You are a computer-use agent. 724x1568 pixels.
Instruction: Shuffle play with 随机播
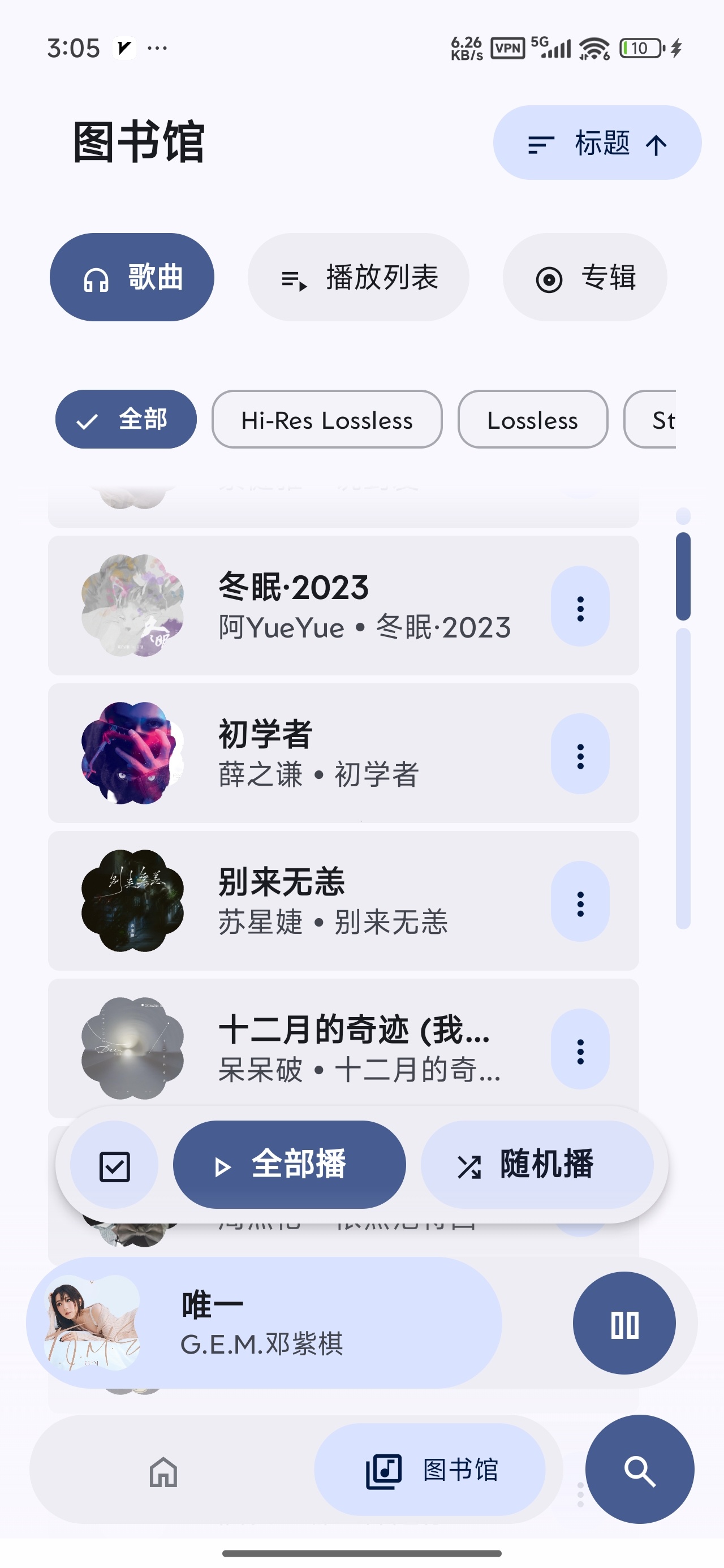pyautogui.click(x=537, y=1166)
